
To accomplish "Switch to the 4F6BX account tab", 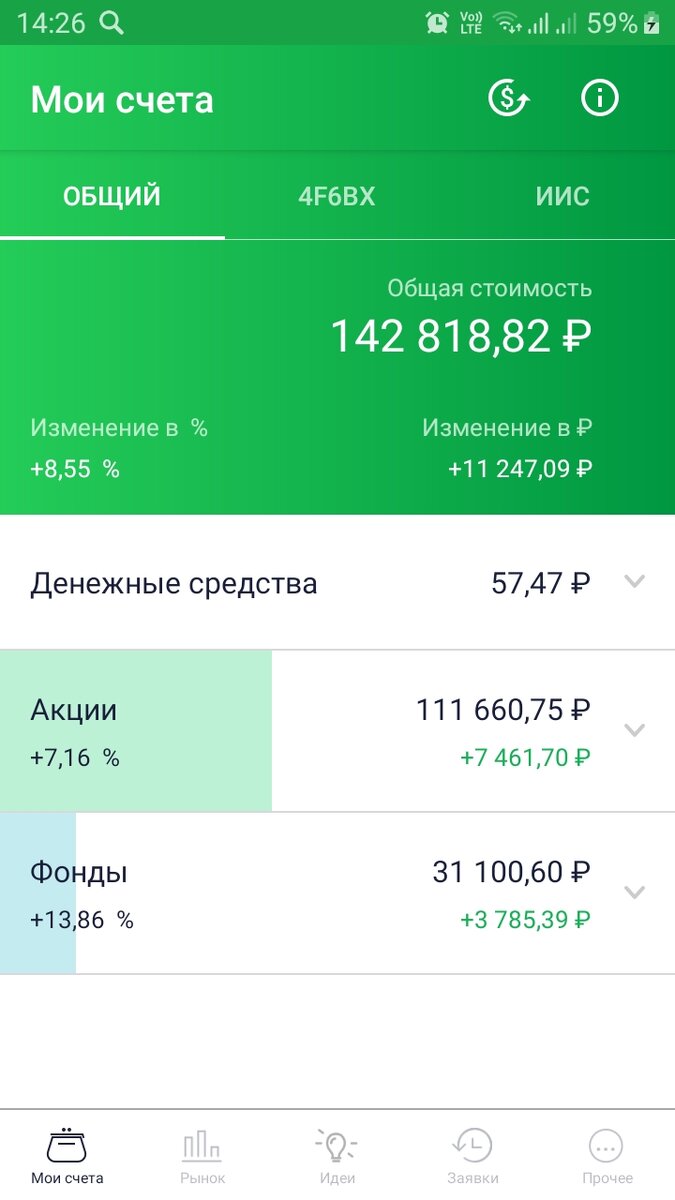I will pos(337,196).
